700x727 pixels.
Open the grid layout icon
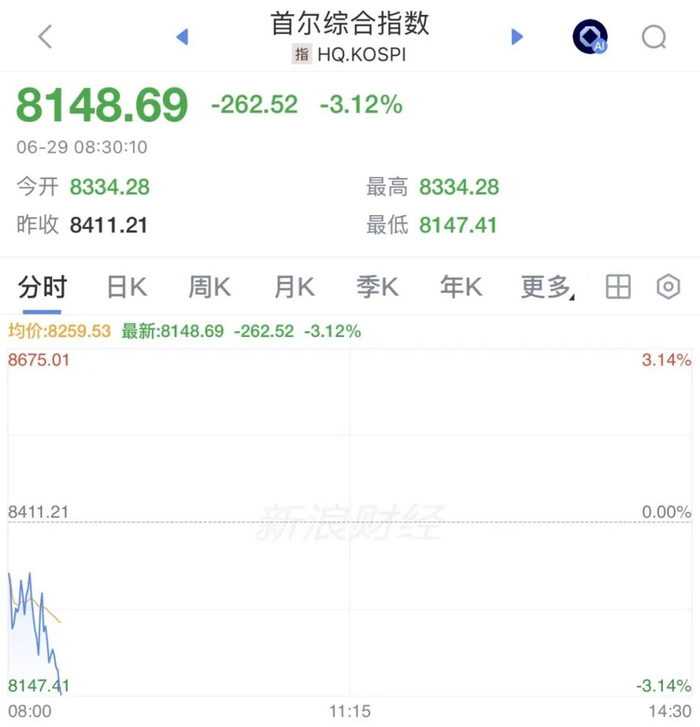coord(618,287)
